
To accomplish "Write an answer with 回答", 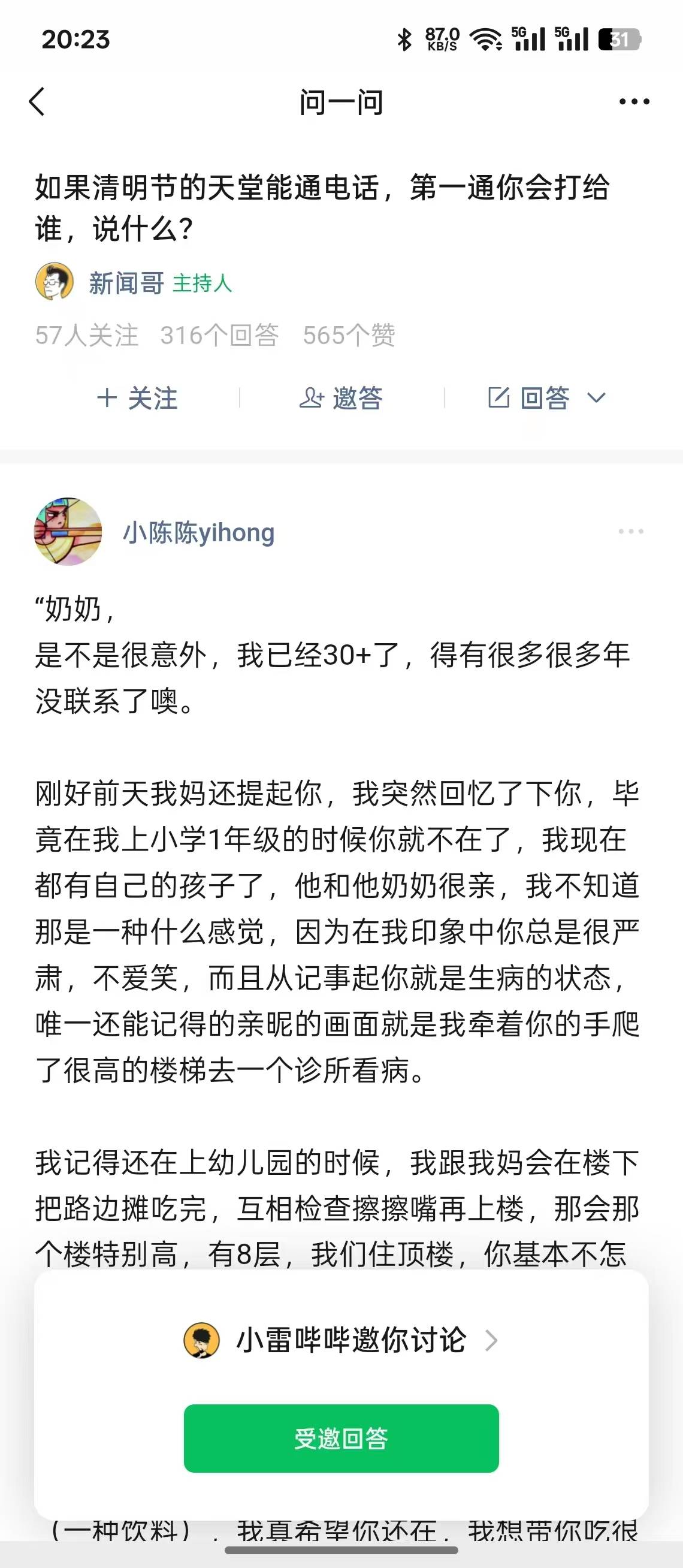I will point(530,398).
